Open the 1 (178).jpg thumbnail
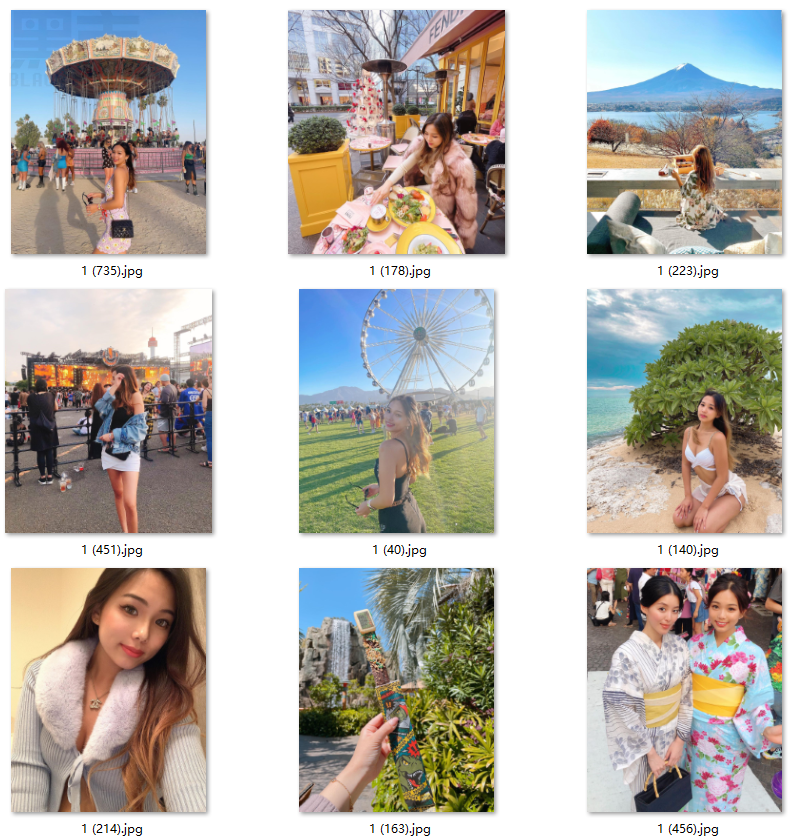The width and height of the screenshot is (795, 836). 396,132
